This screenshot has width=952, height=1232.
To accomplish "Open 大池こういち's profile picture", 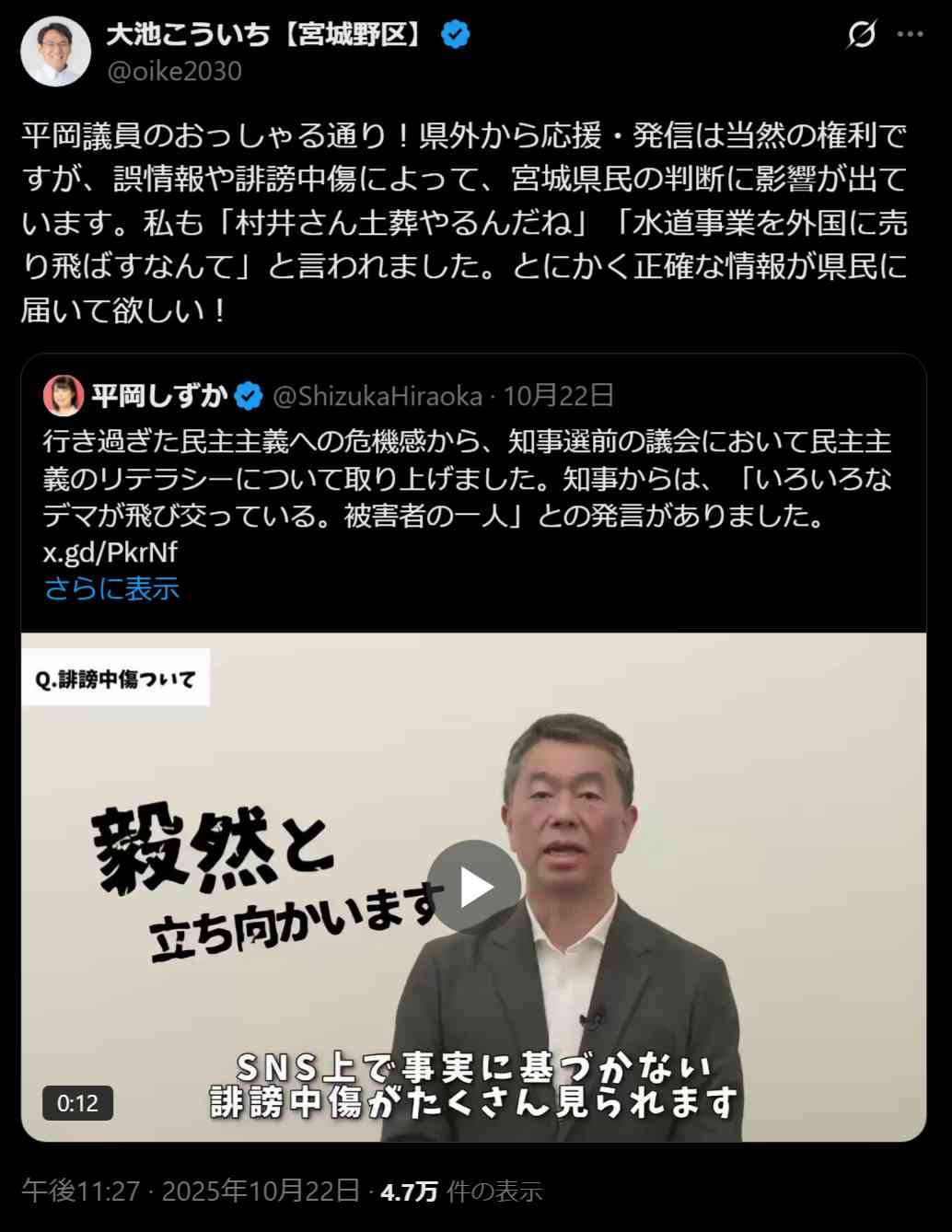I will coord(55,52).
